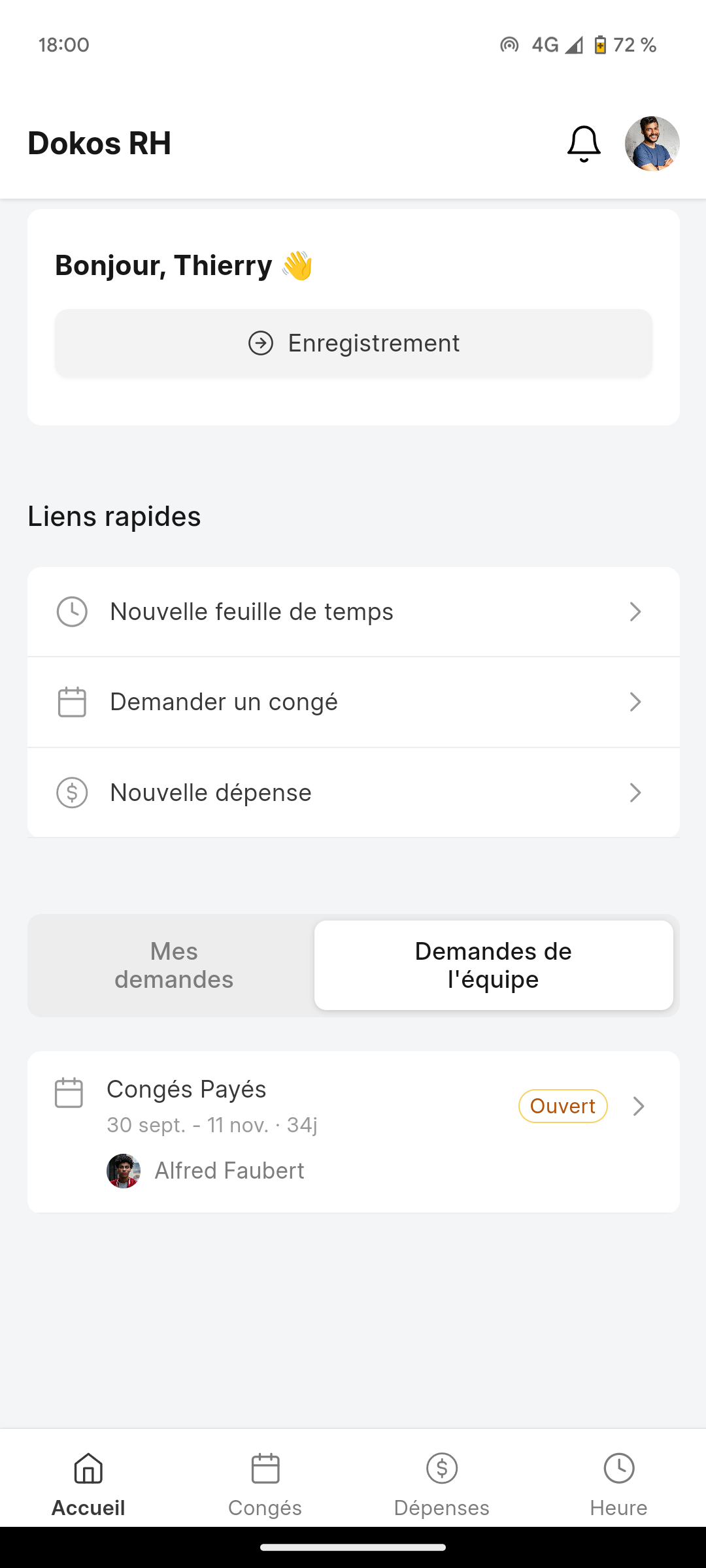706x1568 pixels.
Task: Switch to the Mes demandes tab
Action: 174,965
